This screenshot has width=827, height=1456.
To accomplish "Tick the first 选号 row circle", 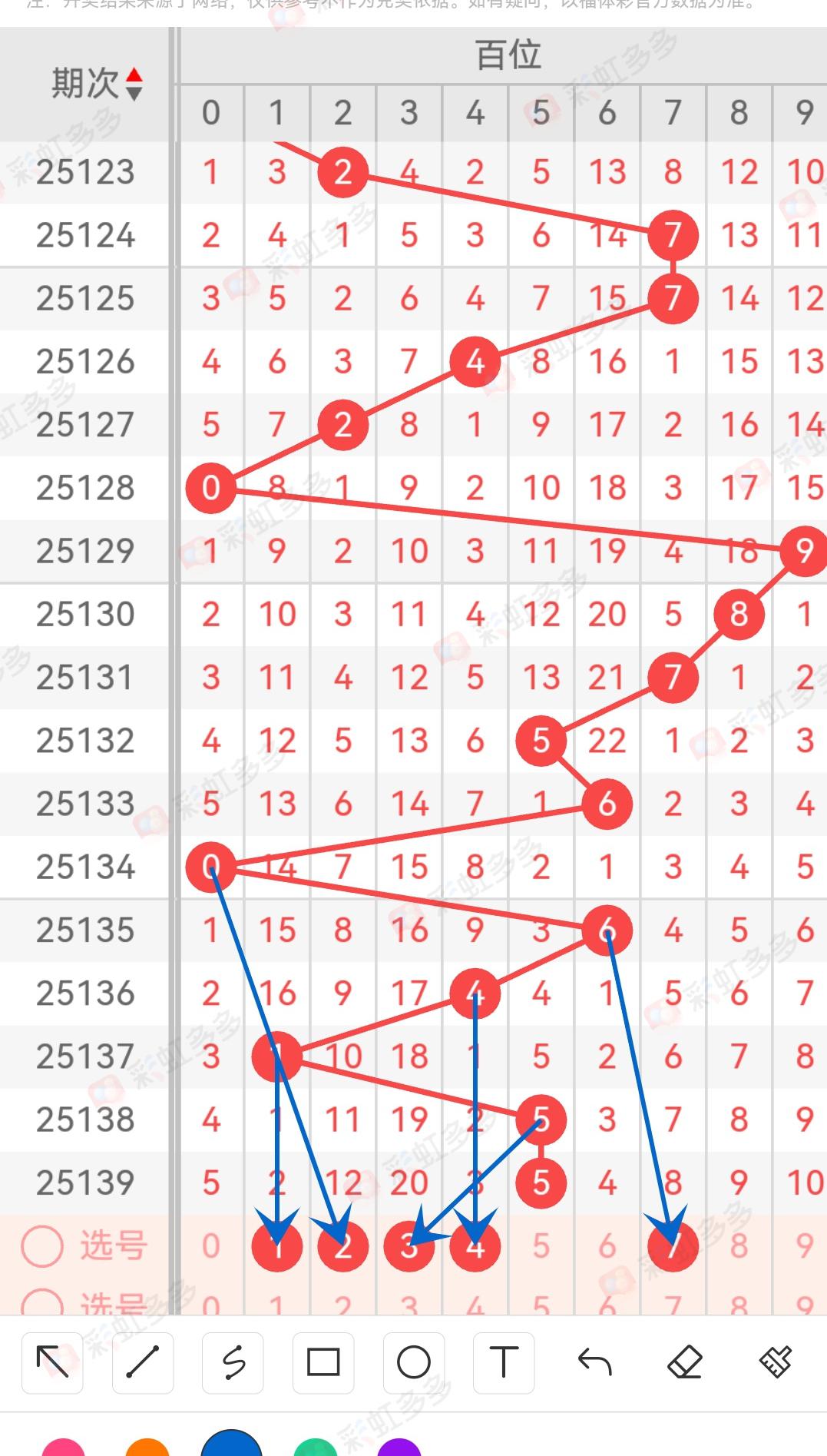I will (42, 1246).
